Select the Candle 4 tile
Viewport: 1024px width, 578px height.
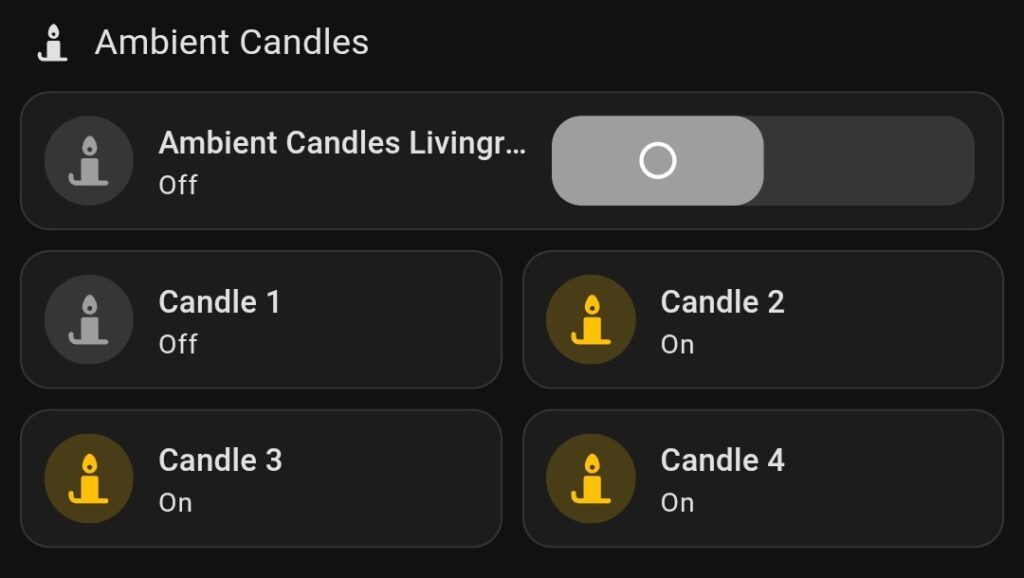click(x=762, y=479)
